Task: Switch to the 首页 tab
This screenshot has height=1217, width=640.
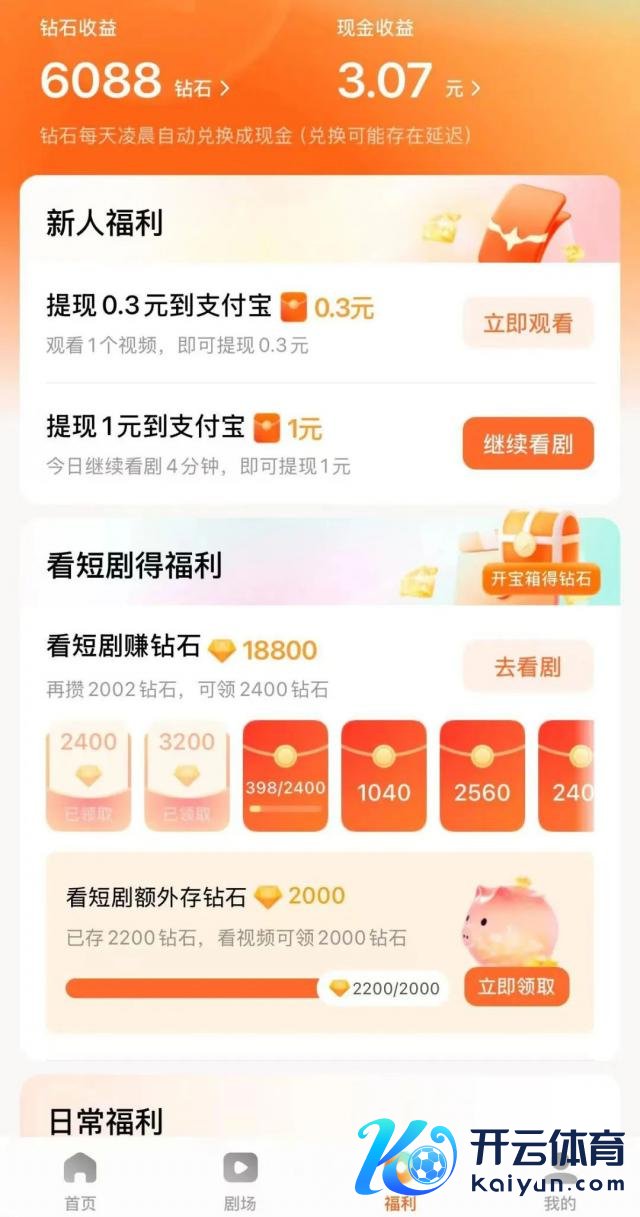Action: pyautogui.click(x=80, y=1180)
